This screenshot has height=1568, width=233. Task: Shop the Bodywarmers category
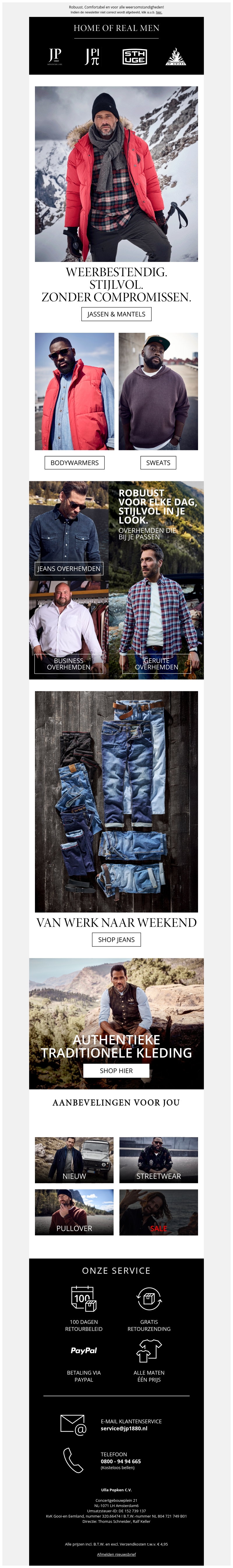74,463
